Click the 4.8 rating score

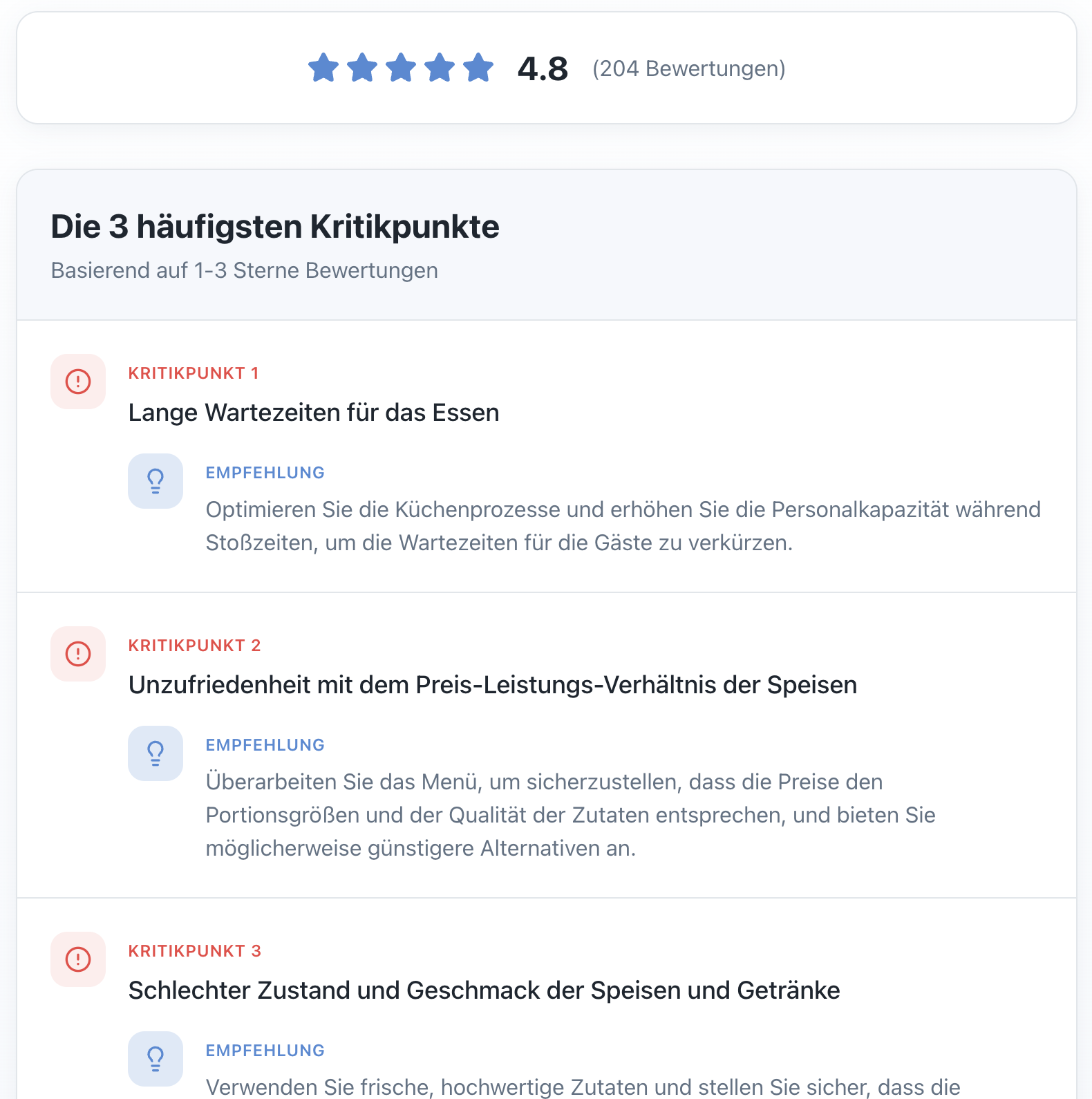[543, 68]
